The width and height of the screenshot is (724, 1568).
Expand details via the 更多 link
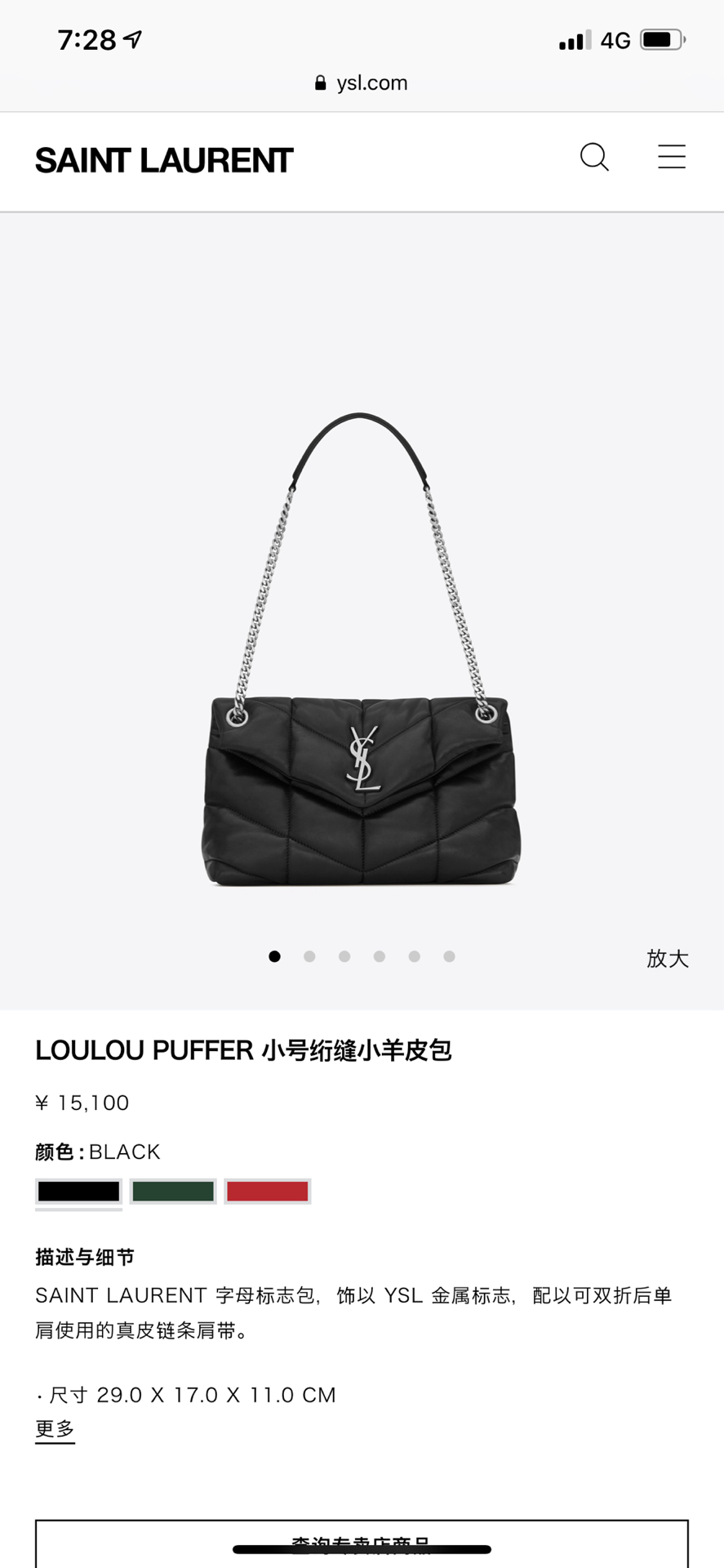(55, 1428)
